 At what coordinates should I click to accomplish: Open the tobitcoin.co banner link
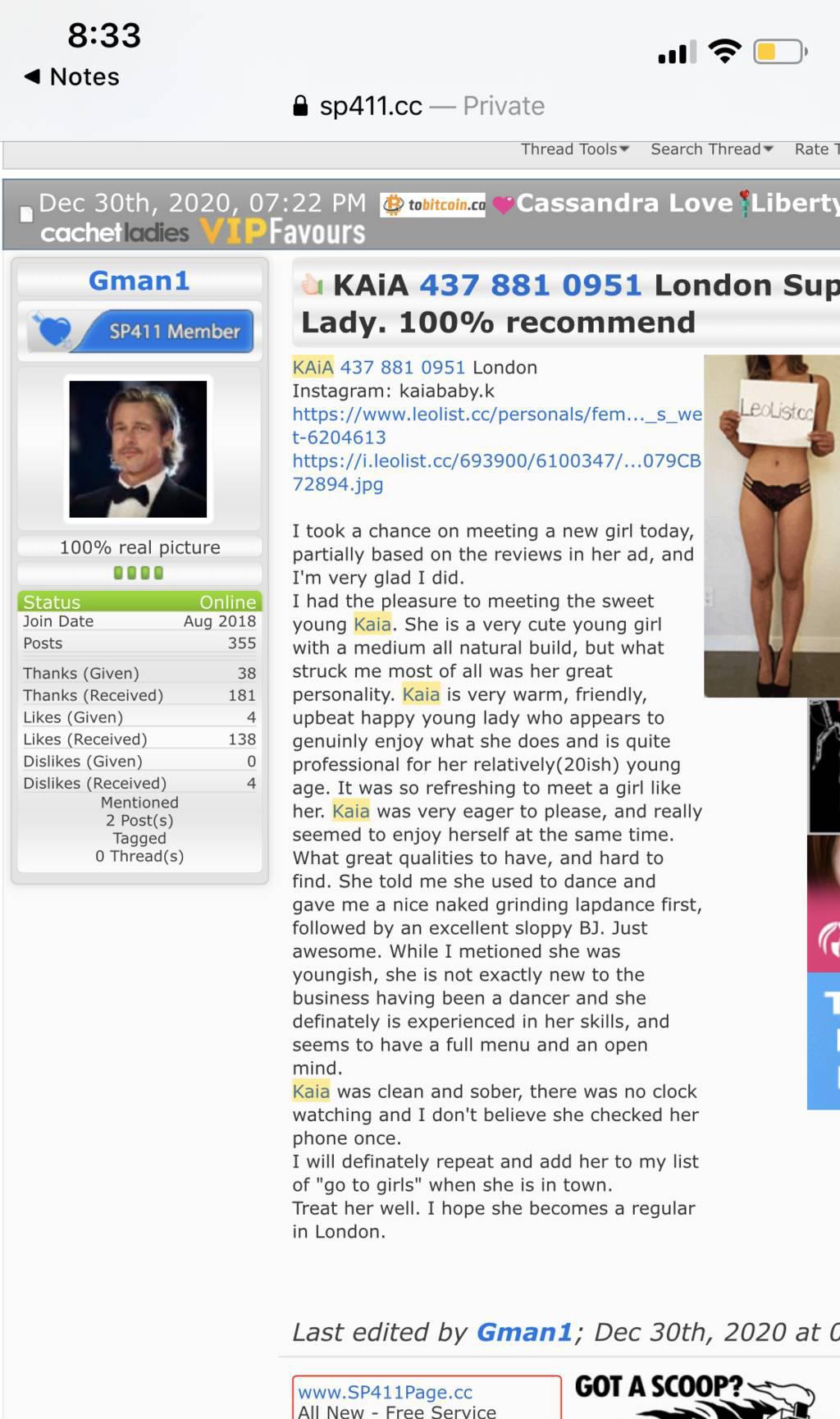[x=433, y=204]
